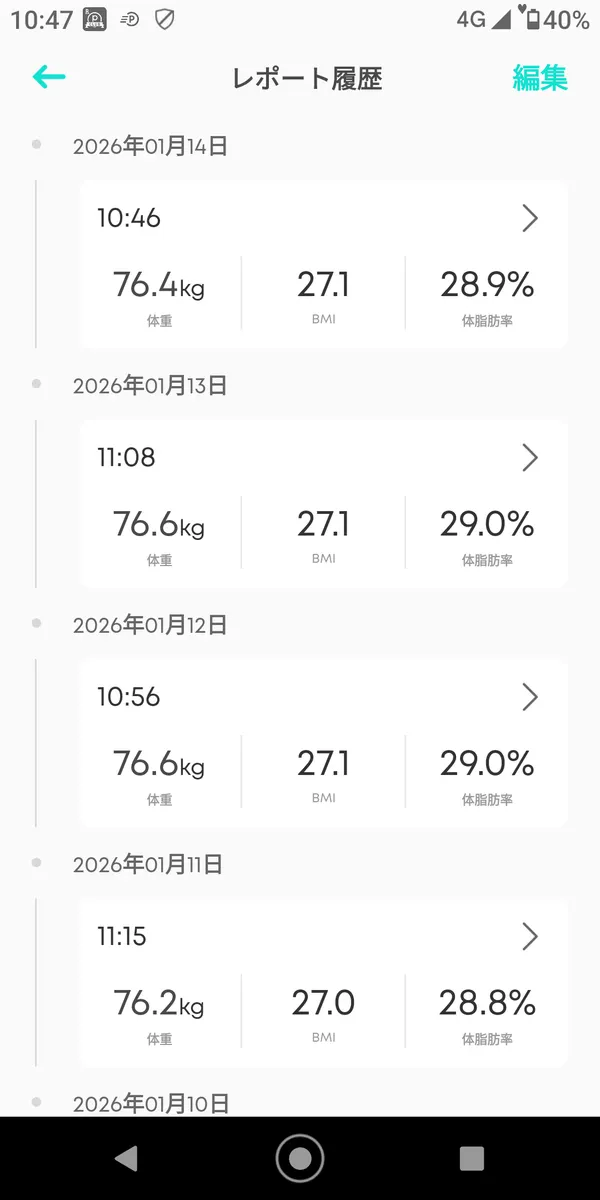Screen dimensions: 600x1200
Task: Go back using the teal arrow
Action: [49, 77]
